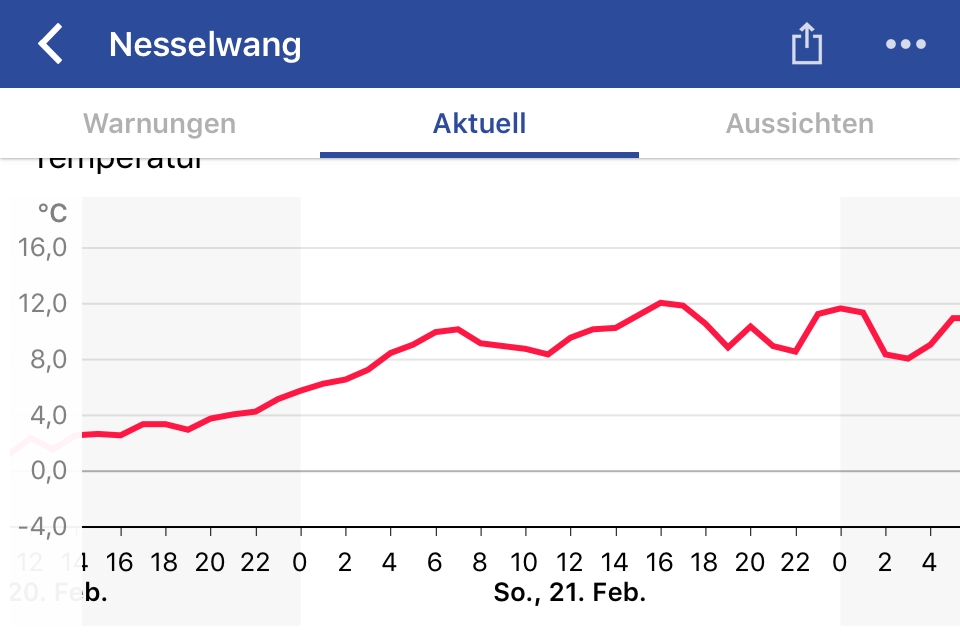Share the Nesselwang weather
This screenshot has width=960, height=640.
point(806,45)
